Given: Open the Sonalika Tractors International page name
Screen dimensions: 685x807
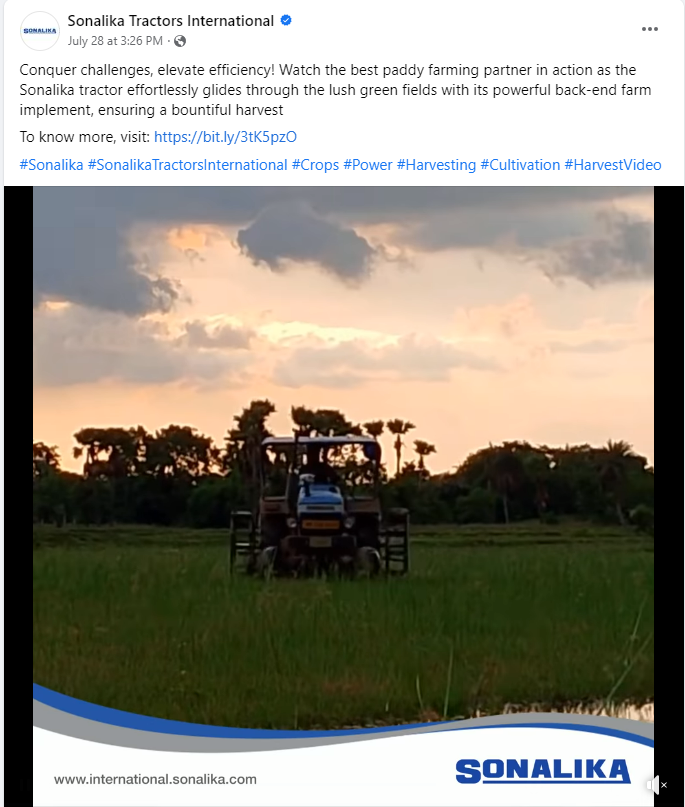Looking at the screenshot, I should 170,21.
